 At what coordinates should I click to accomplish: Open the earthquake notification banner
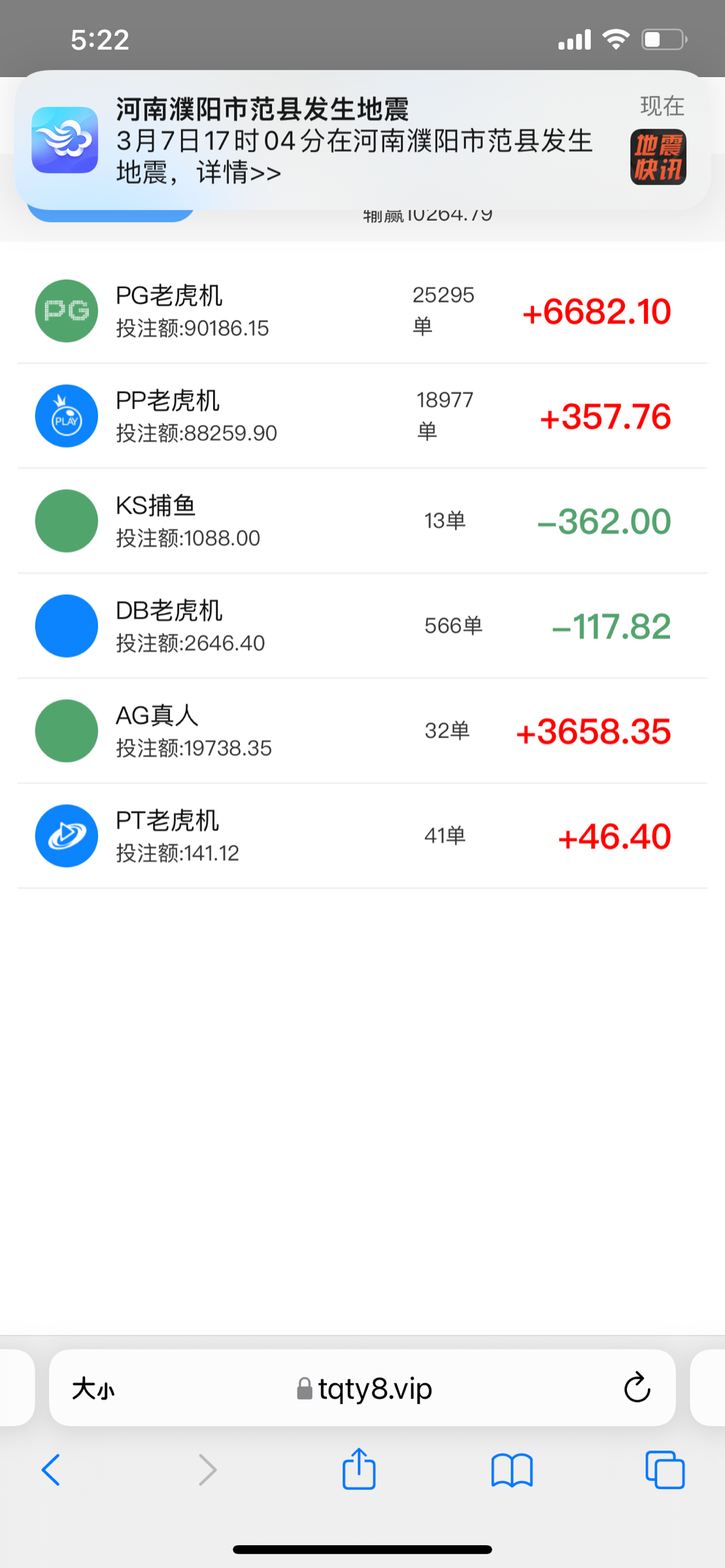click(x=363, y=140)
